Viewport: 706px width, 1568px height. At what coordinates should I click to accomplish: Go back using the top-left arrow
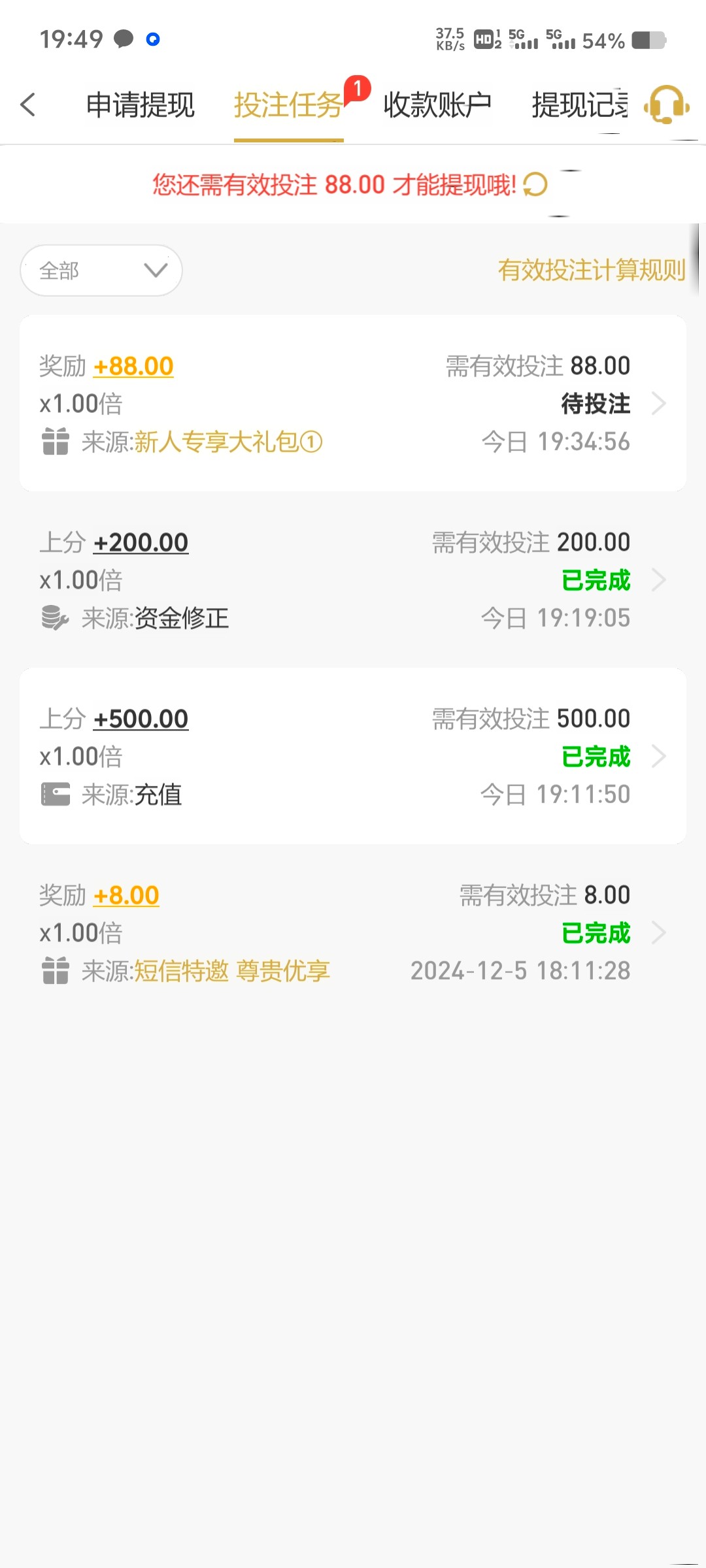click(27, 105)
